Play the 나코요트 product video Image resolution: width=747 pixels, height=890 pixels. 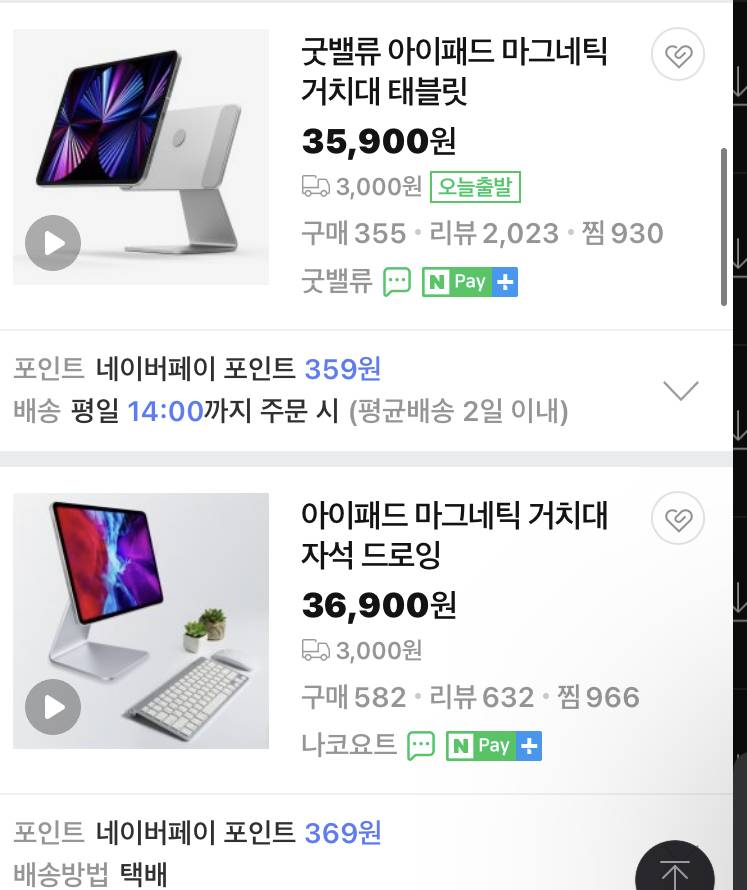[x=51, y=705]
